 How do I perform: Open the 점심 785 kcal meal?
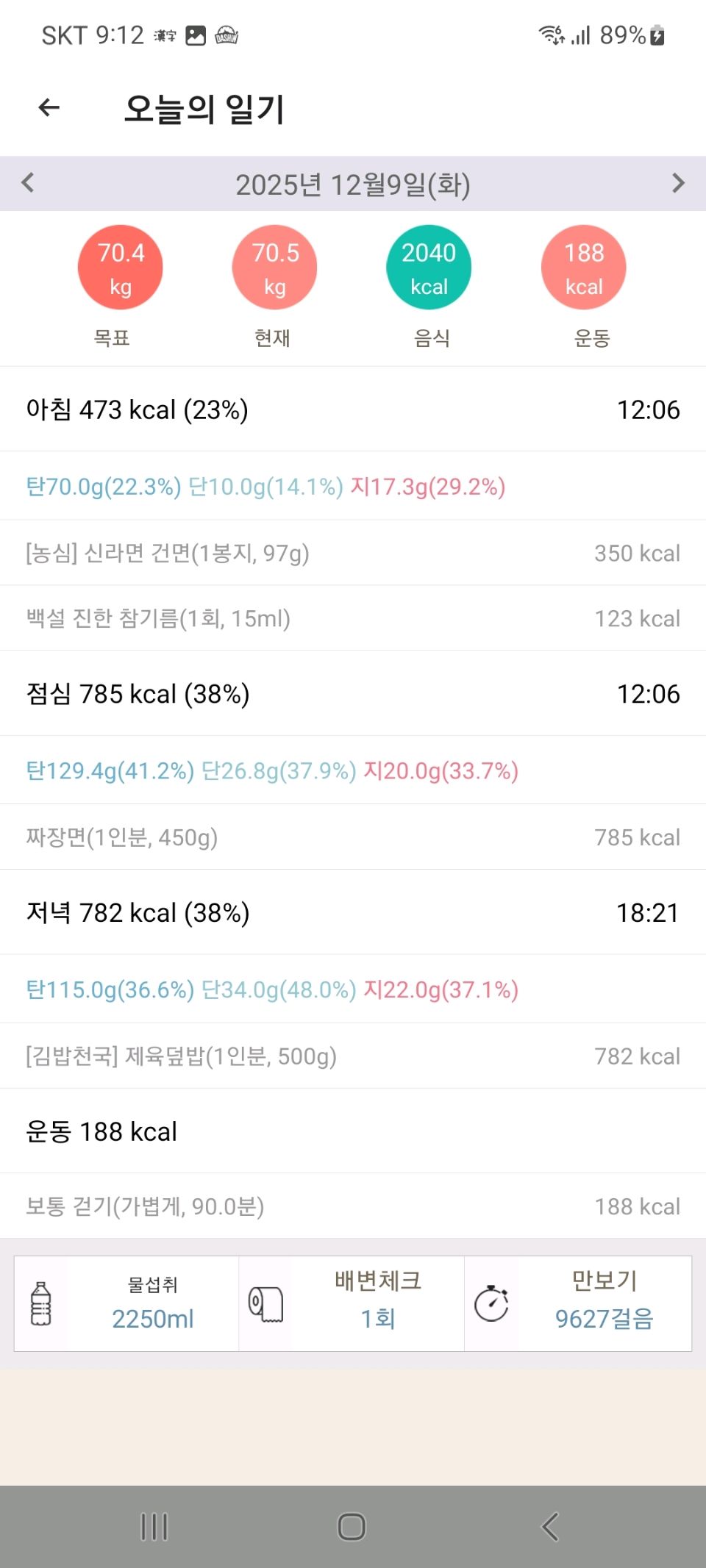pos(353,693)
